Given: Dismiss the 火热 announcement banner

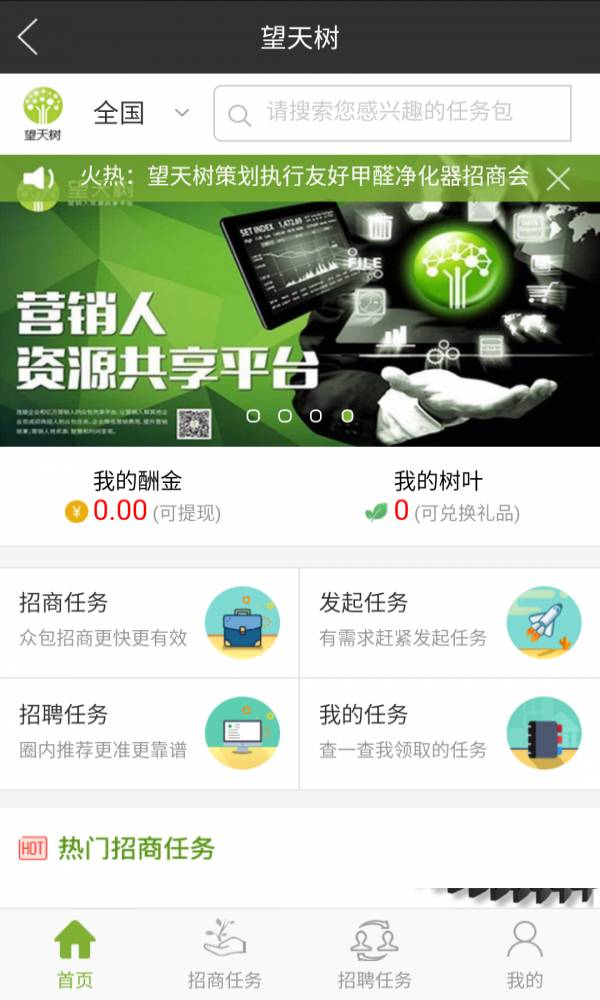Looking at the screenshot, I should click(558, 178).
